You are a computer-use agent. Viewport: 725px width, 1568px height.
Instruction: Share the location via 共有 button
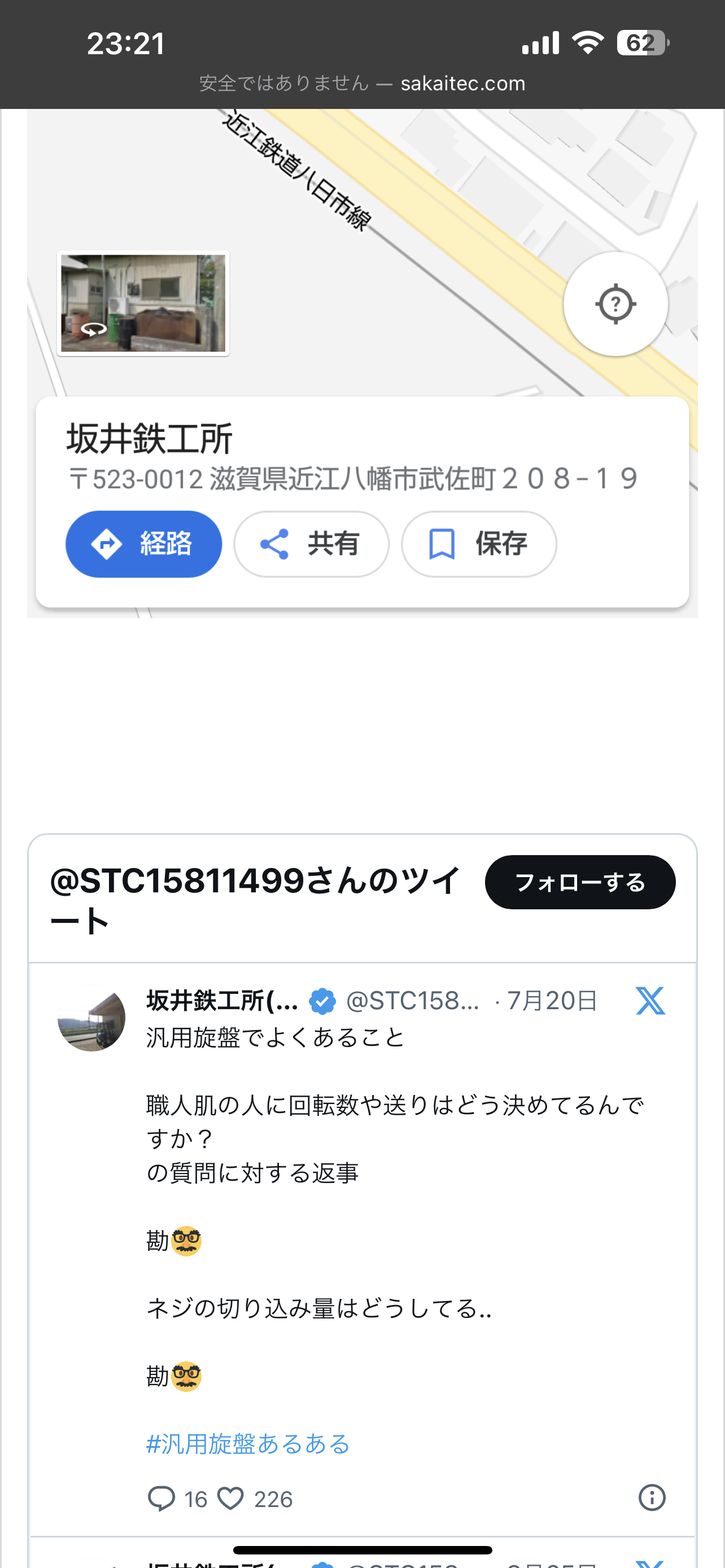coord(311,544)
